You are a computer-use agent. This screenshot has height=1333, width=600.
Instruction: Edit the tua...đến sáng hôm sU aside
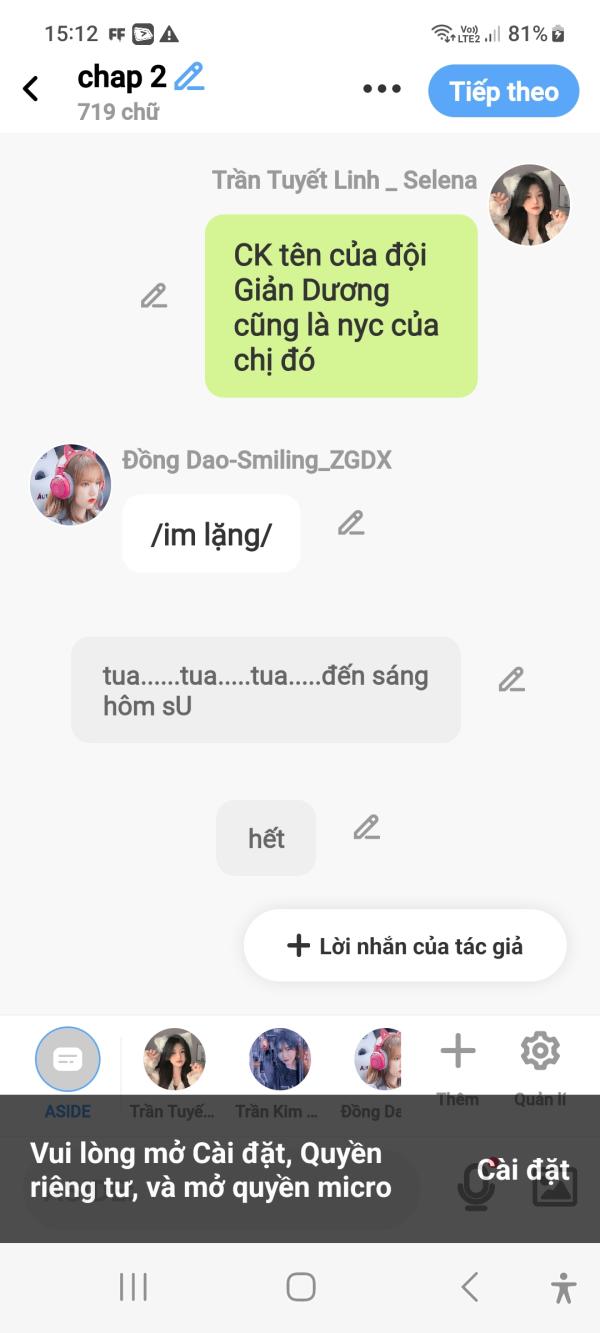[x=511, y=680]
